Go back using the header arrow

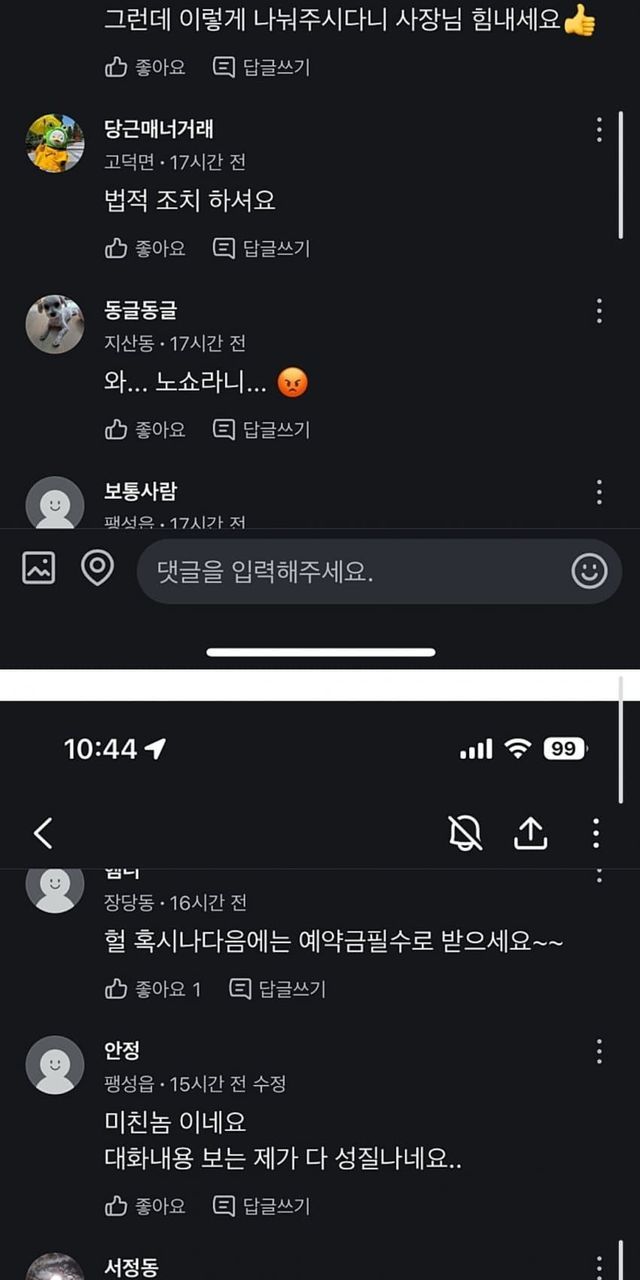click(43, 832)
